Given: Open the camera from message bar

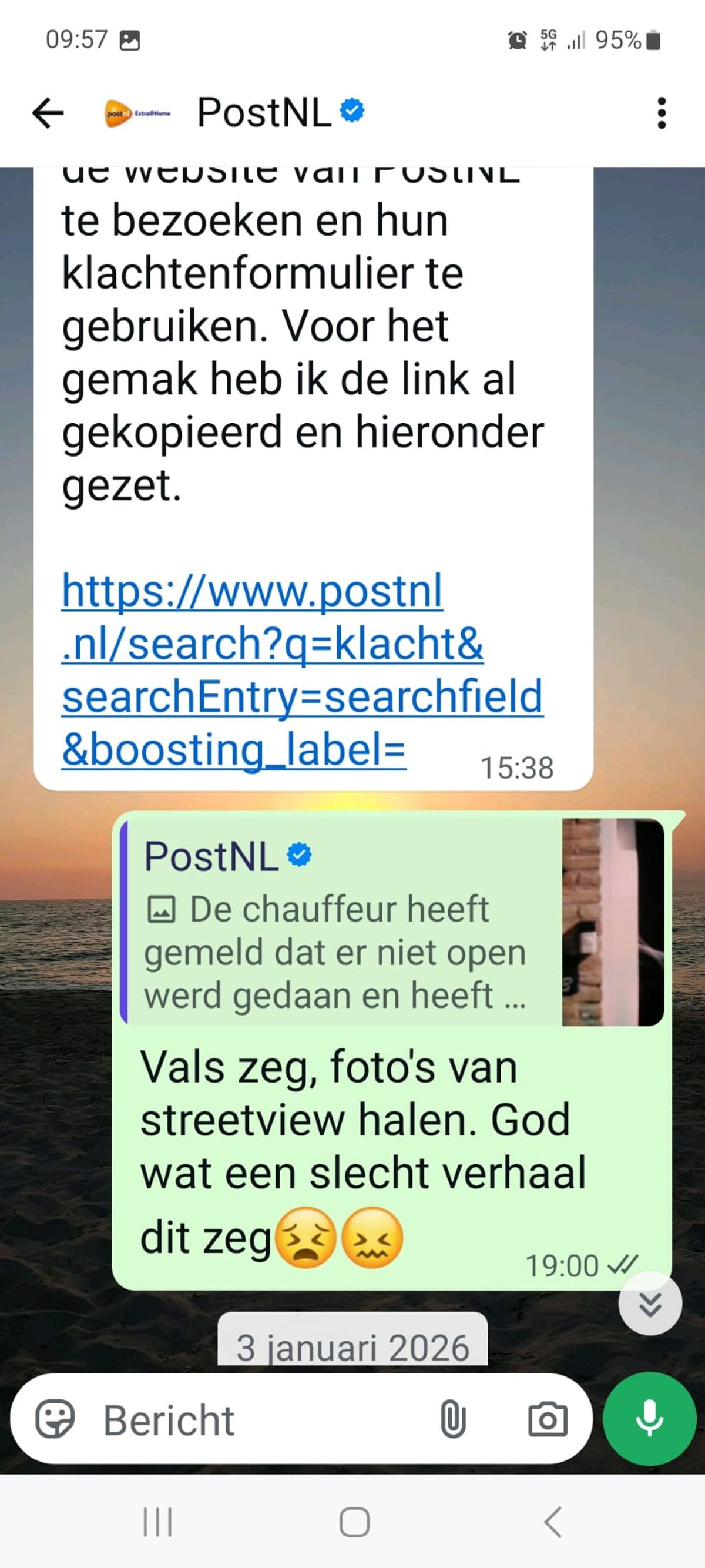Looking at the screenshot, I should [x=547, y=1419].
